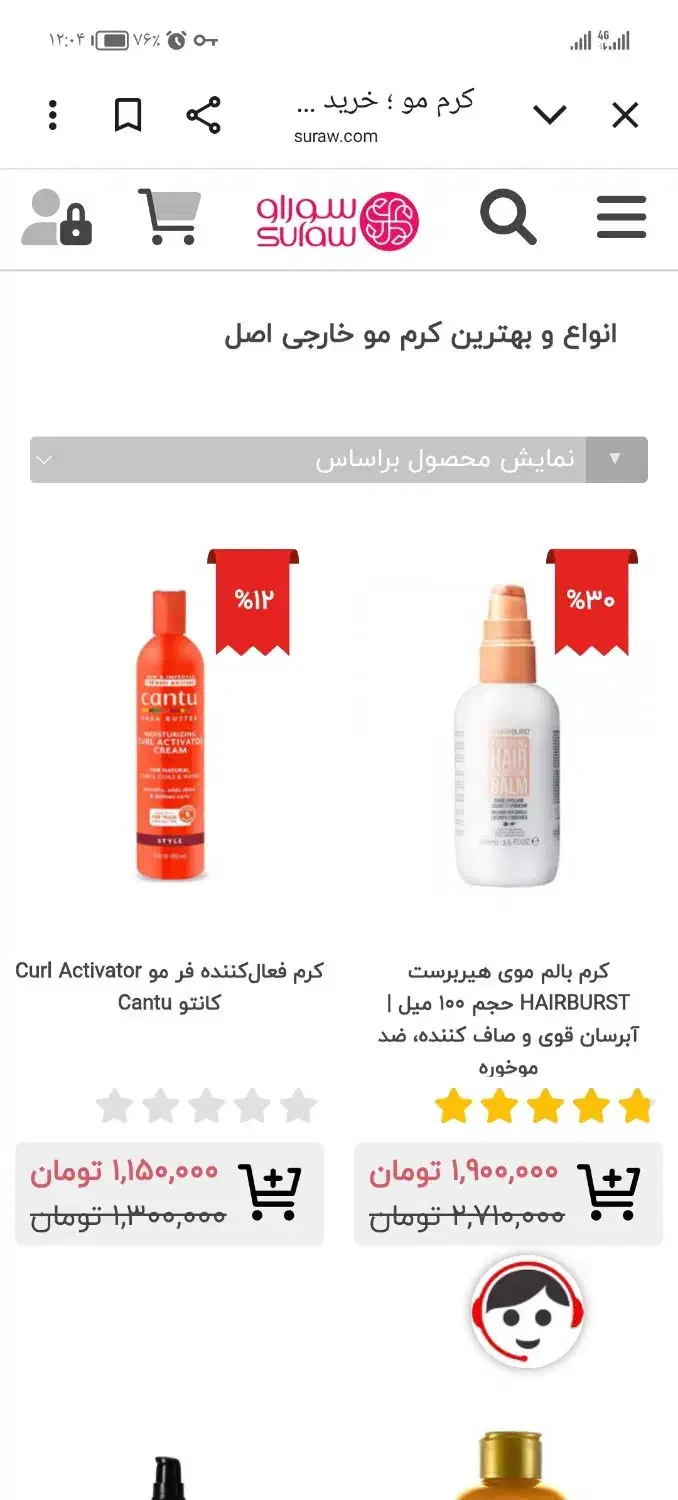Open the support chat bubble

(x=528, y=1311)
